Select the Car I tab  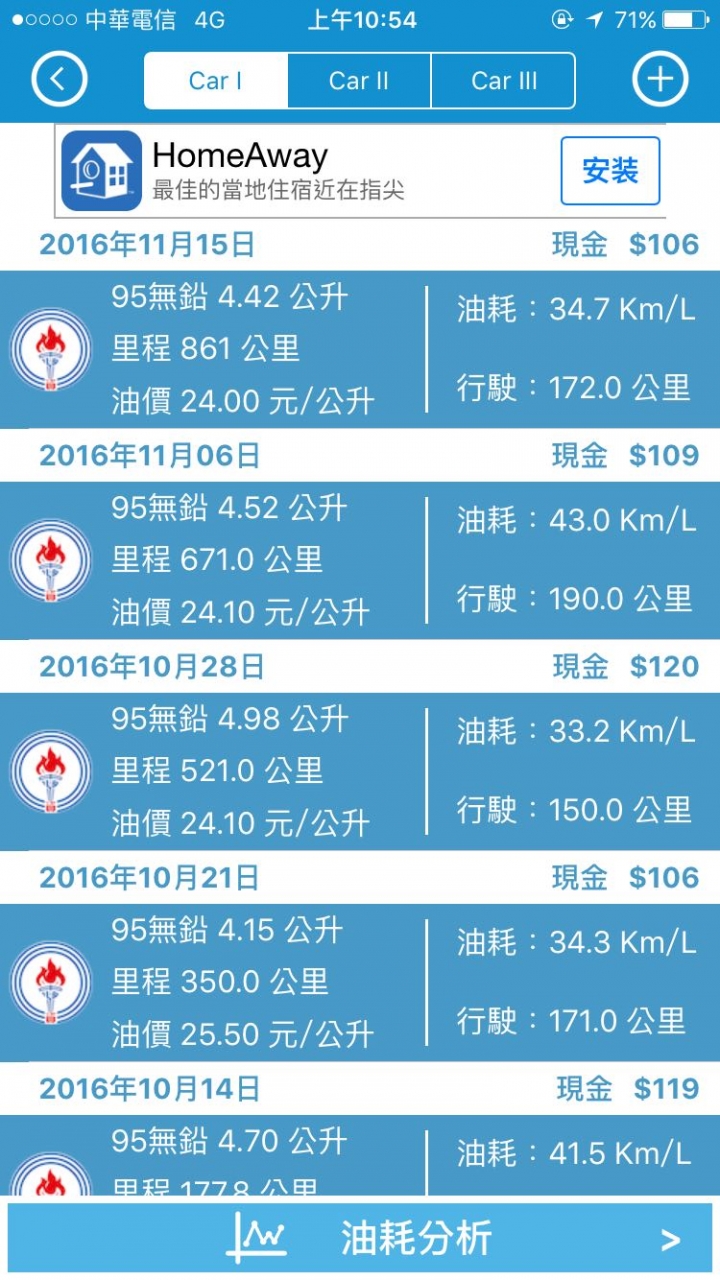pyautogui.click(x=216, y=81)
